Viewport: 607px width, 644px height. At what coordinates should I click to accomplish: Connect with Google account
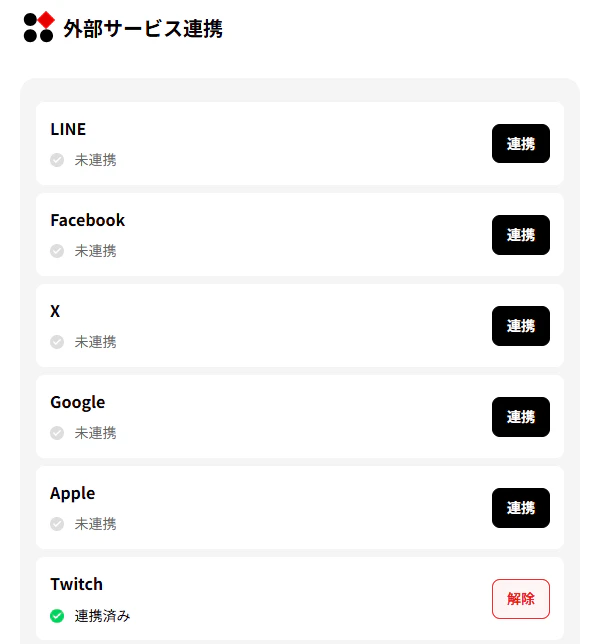pos(520,416)
